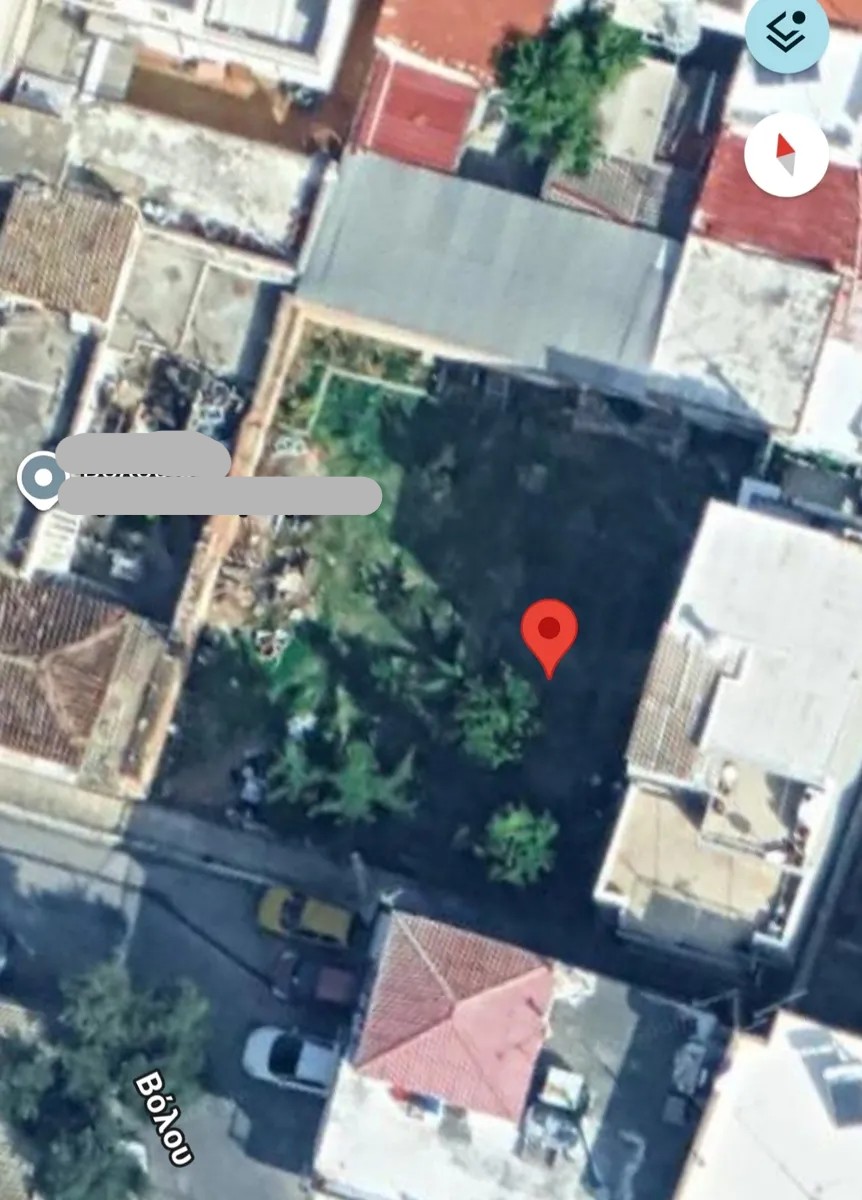Tap the compass to reset map orientation
The image size is (862, 1200).
click(x=786, y=155)
